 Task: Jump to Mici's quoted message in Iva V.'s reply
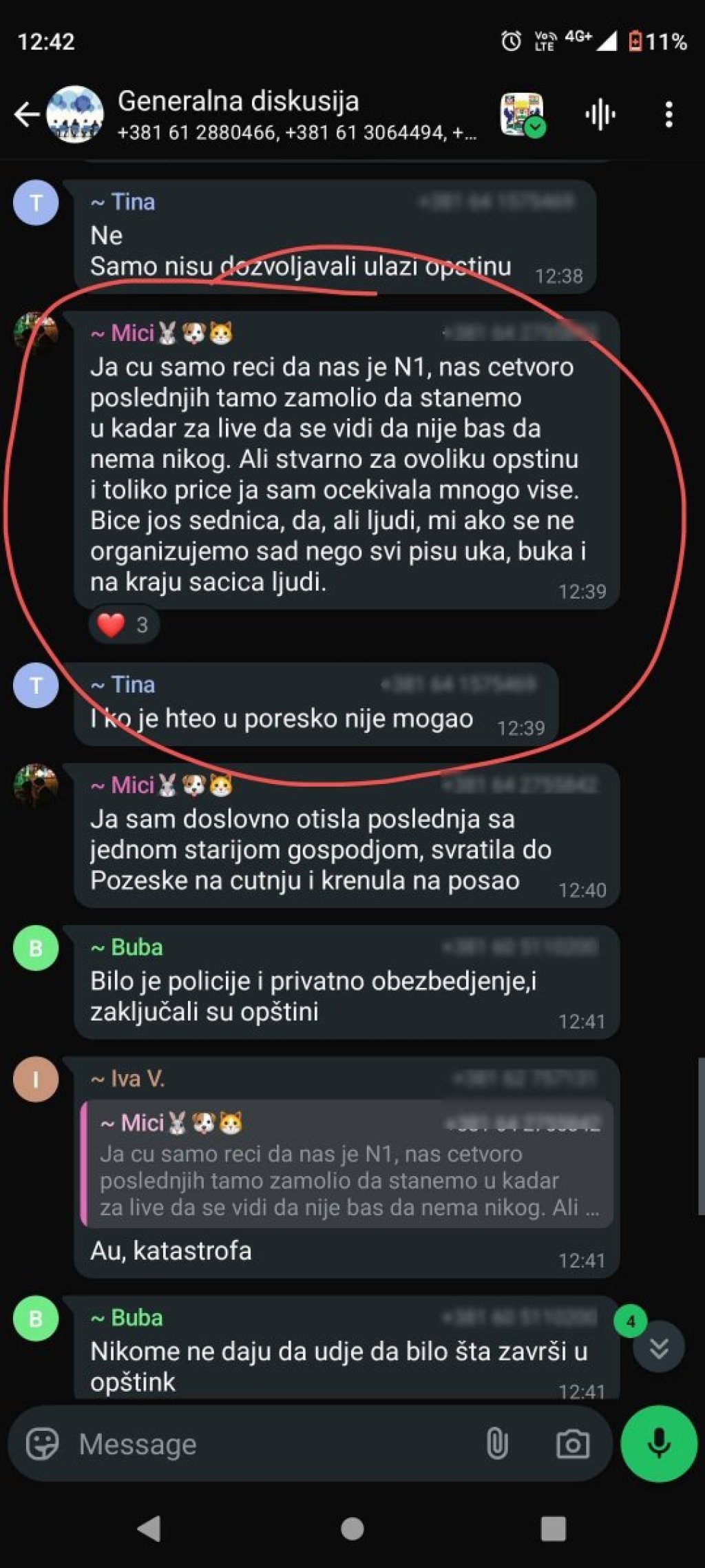348,1165
